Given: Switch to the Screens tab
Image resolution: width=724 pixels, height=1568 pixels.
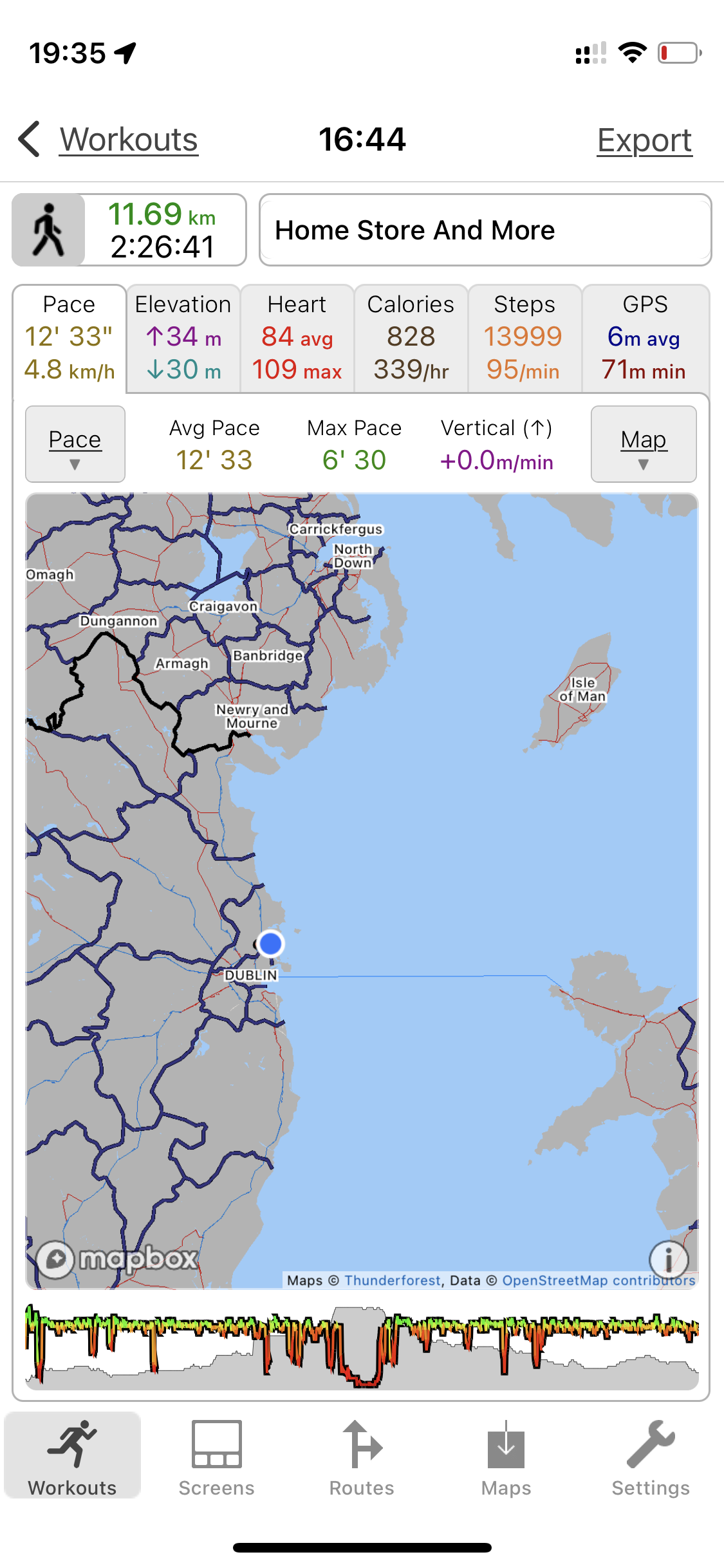Looking at the screenshot, I should pyautogui.click(x=216, y=1458).
